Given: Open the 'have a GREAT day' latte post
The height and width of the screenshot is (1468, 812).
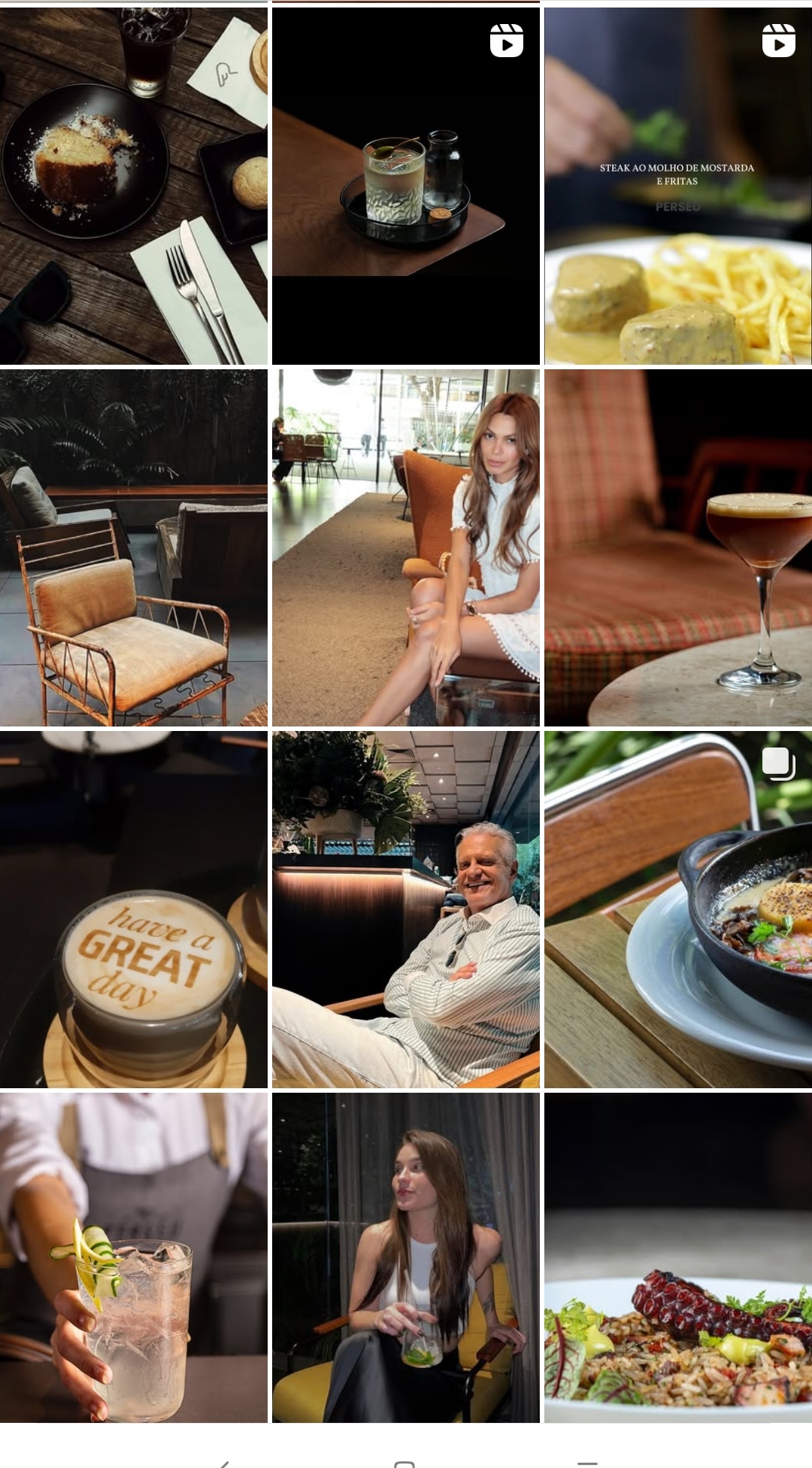Looking at the screenshot, I should [133, 909].
